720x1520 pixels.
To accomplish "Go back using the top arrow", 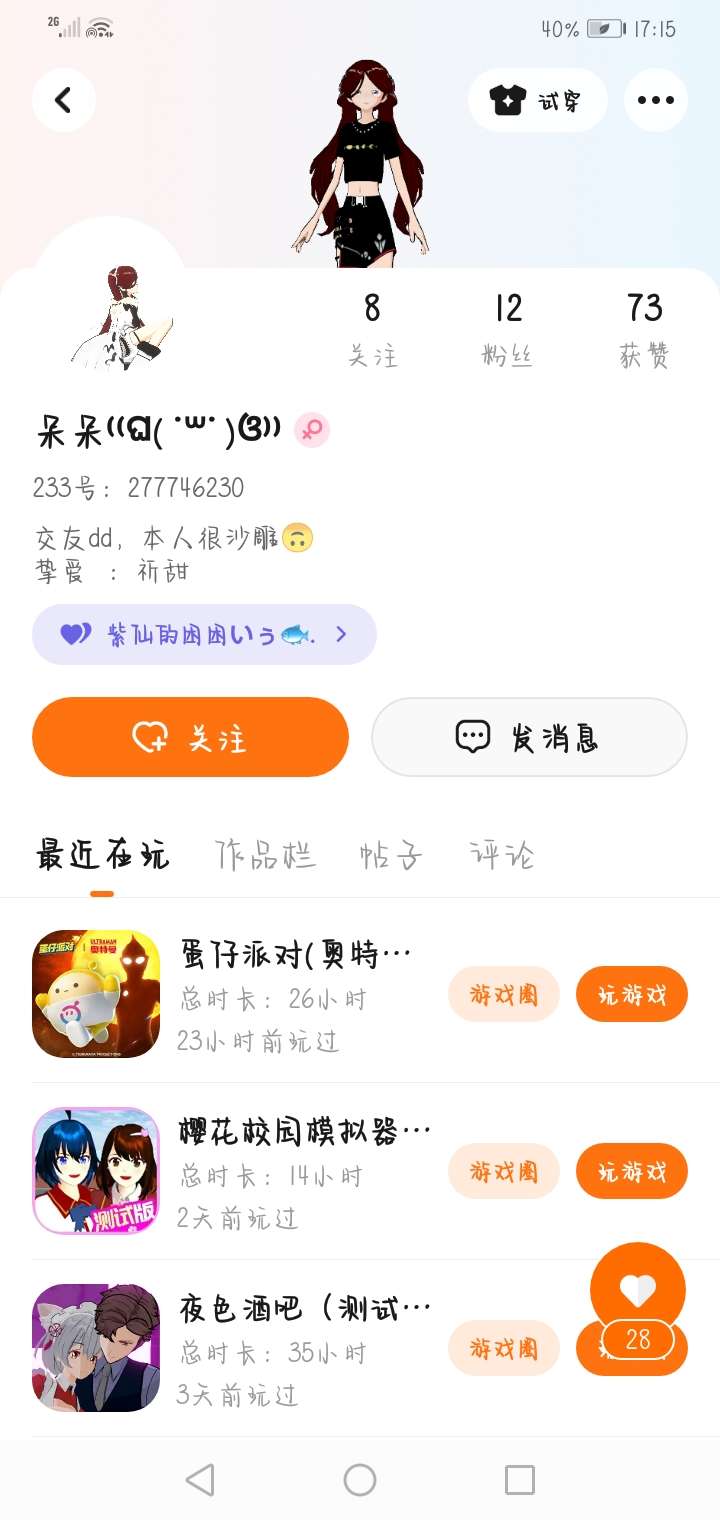I will (x=63, y=100).
